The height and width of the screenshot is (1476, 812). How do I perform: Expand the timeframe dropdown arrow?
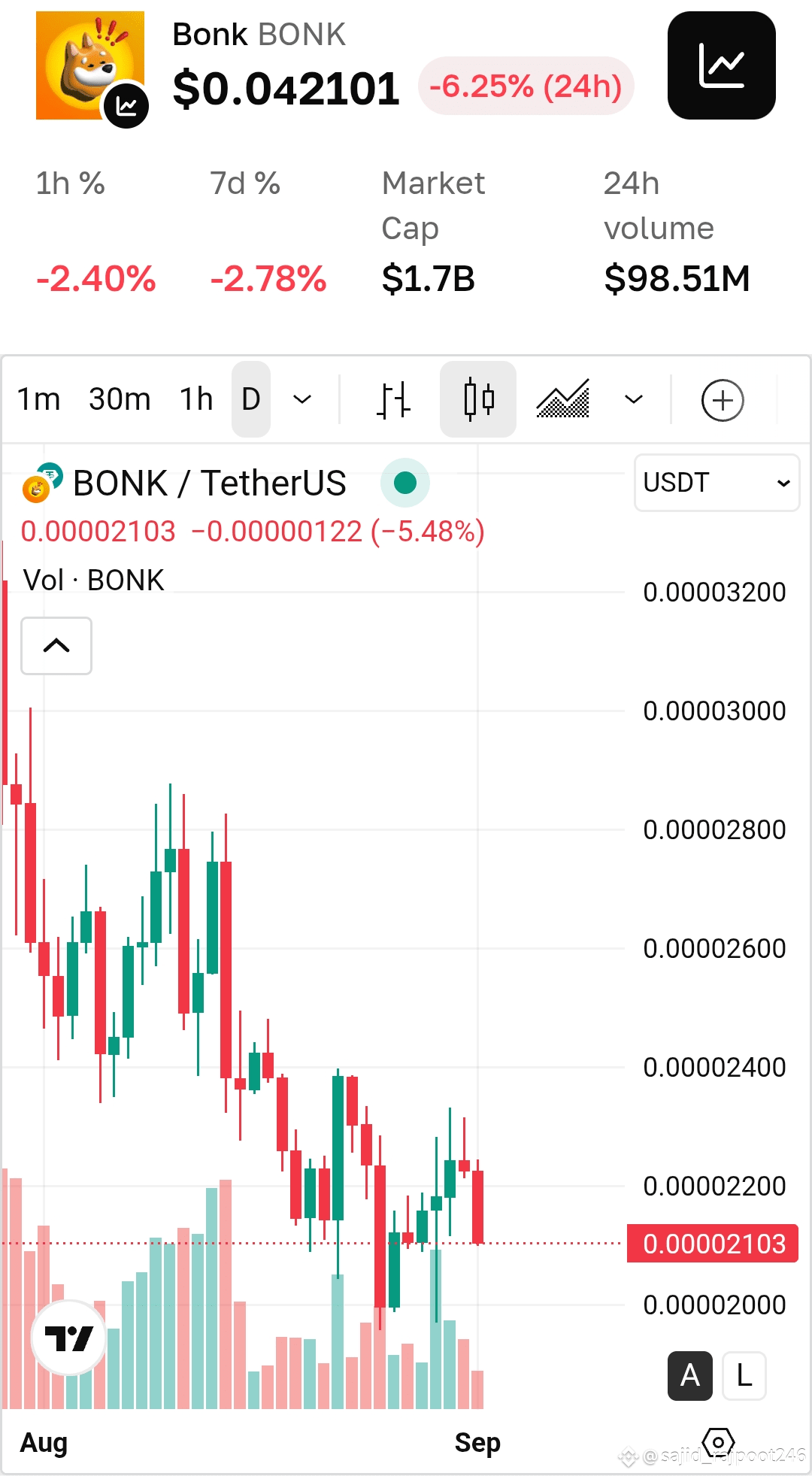(302, 399)
